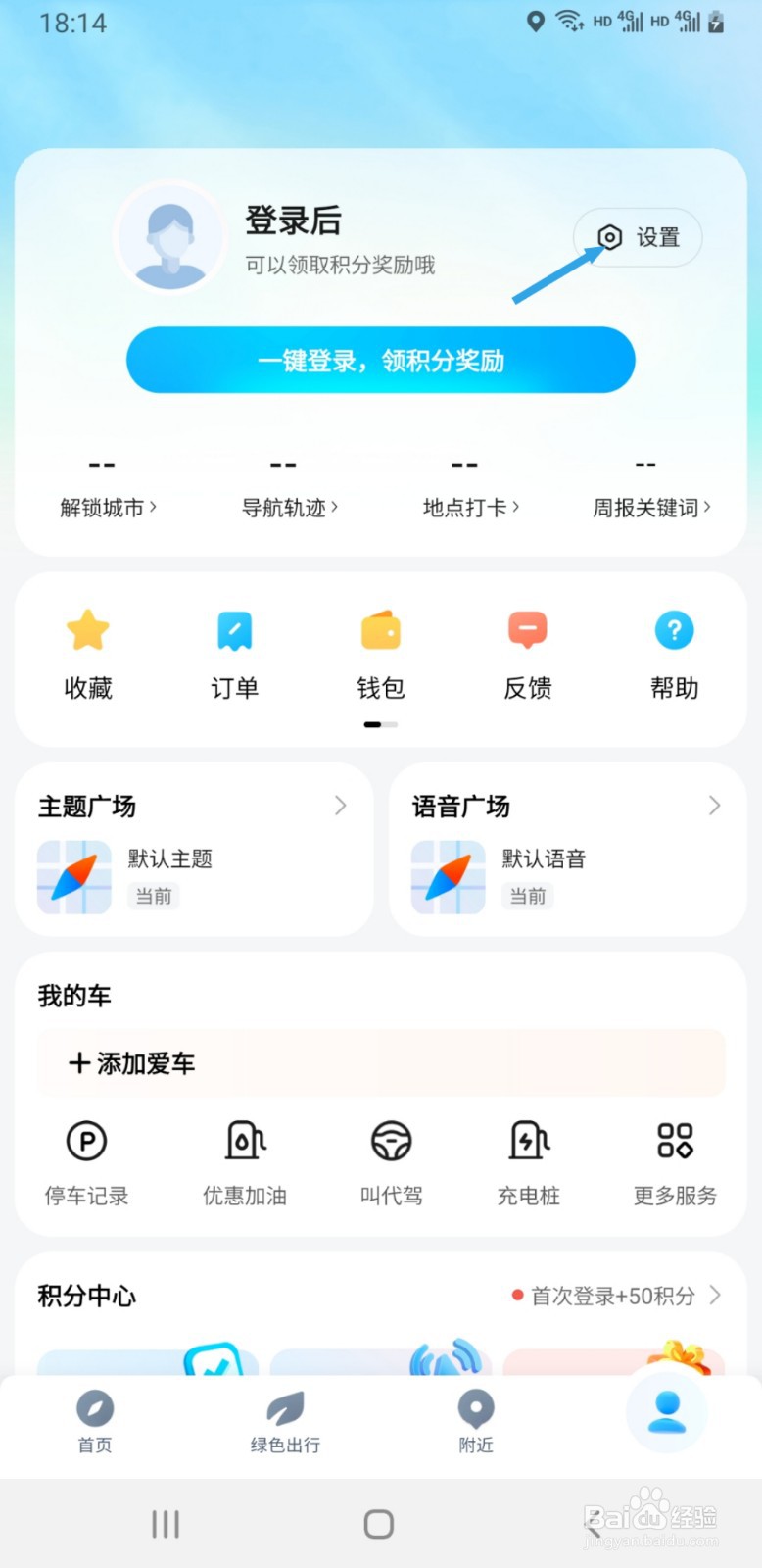Image resolution: width=762 pixels, height=1568 pixels.
Task: Open 解锁城市 stats
Action: point(107,507)
